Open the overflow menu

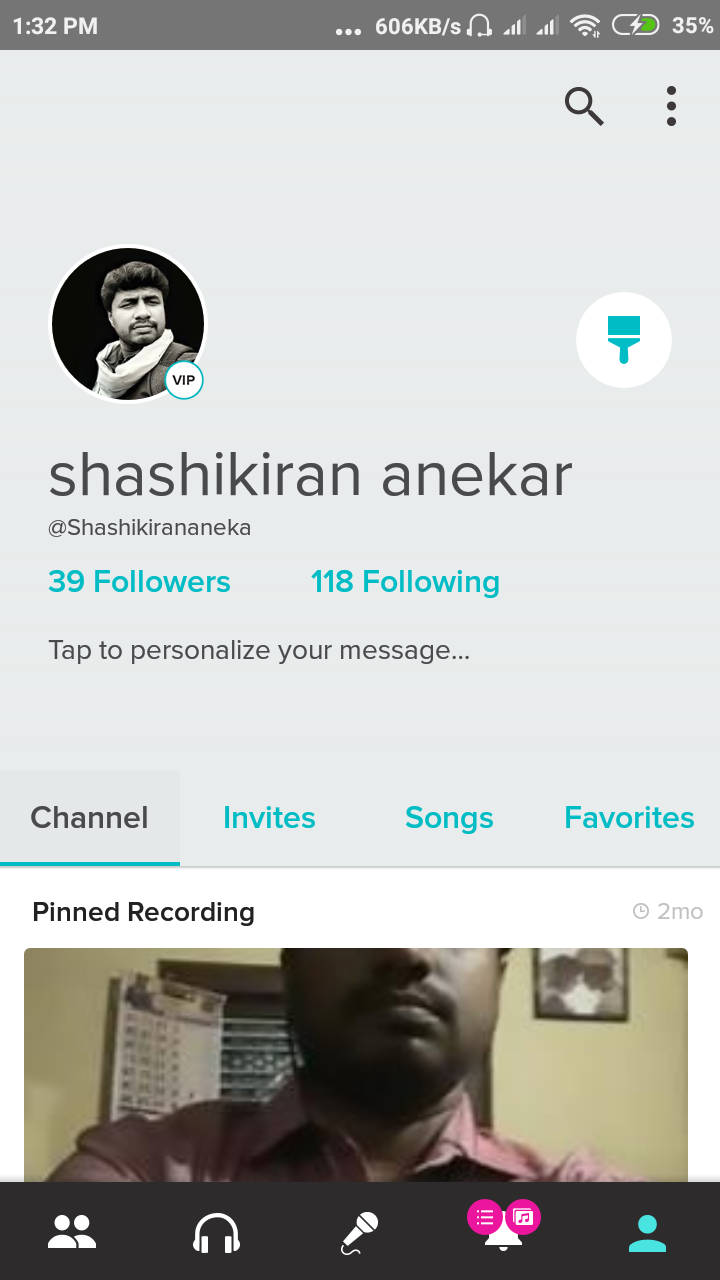pyautogui.click(x=671, y=106)
